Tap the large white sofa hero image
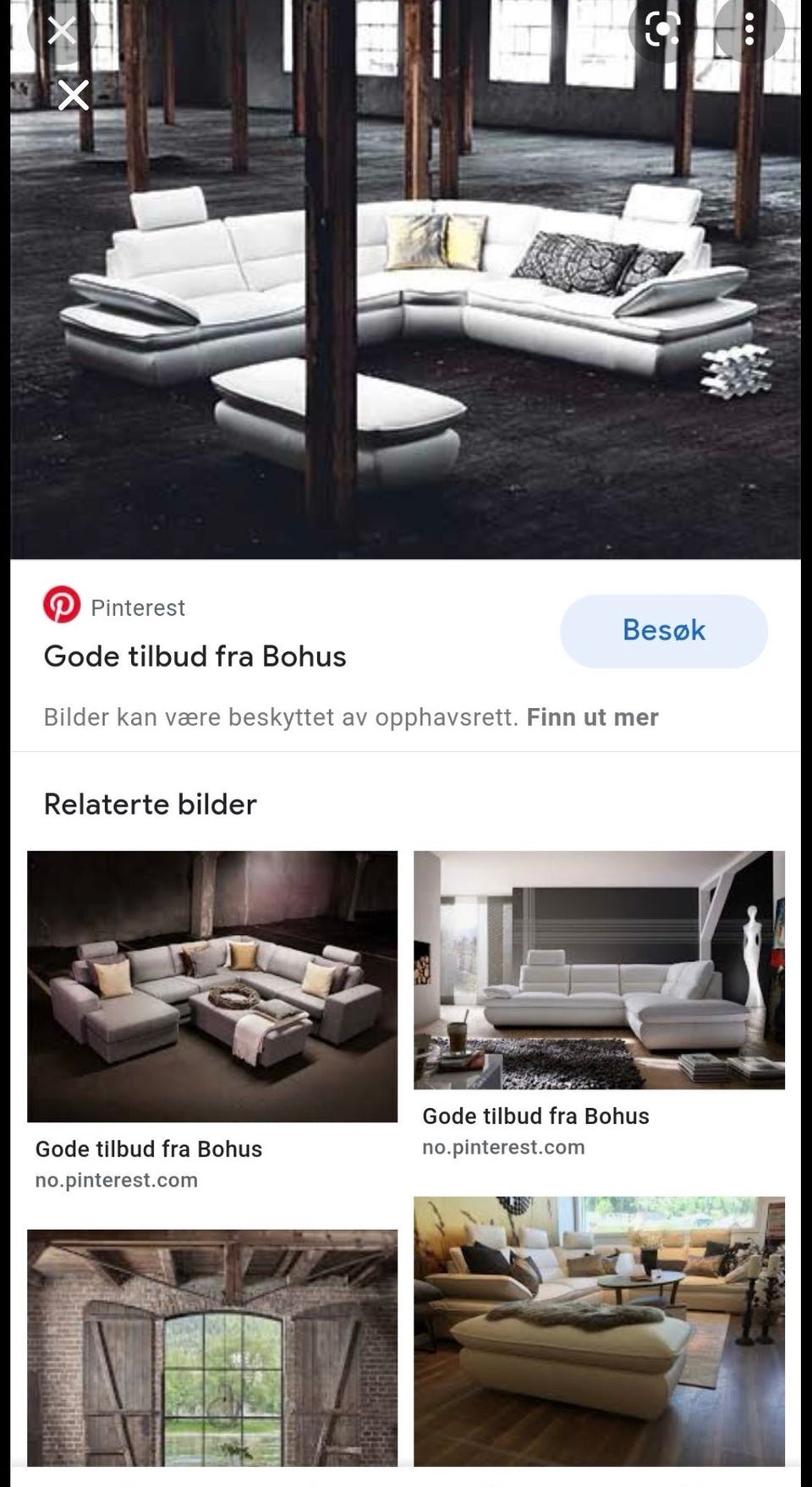 406,279
